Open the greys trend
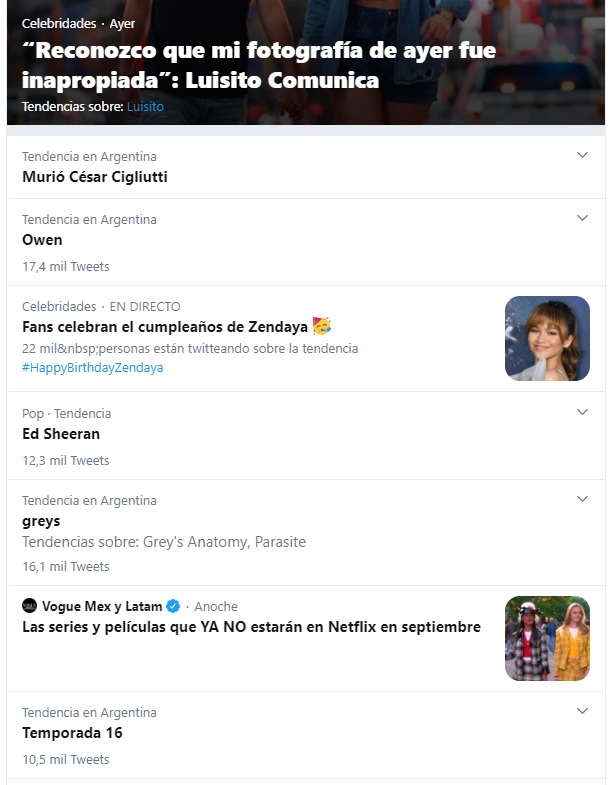Viewport: 610px width, 785px height. 41,521
